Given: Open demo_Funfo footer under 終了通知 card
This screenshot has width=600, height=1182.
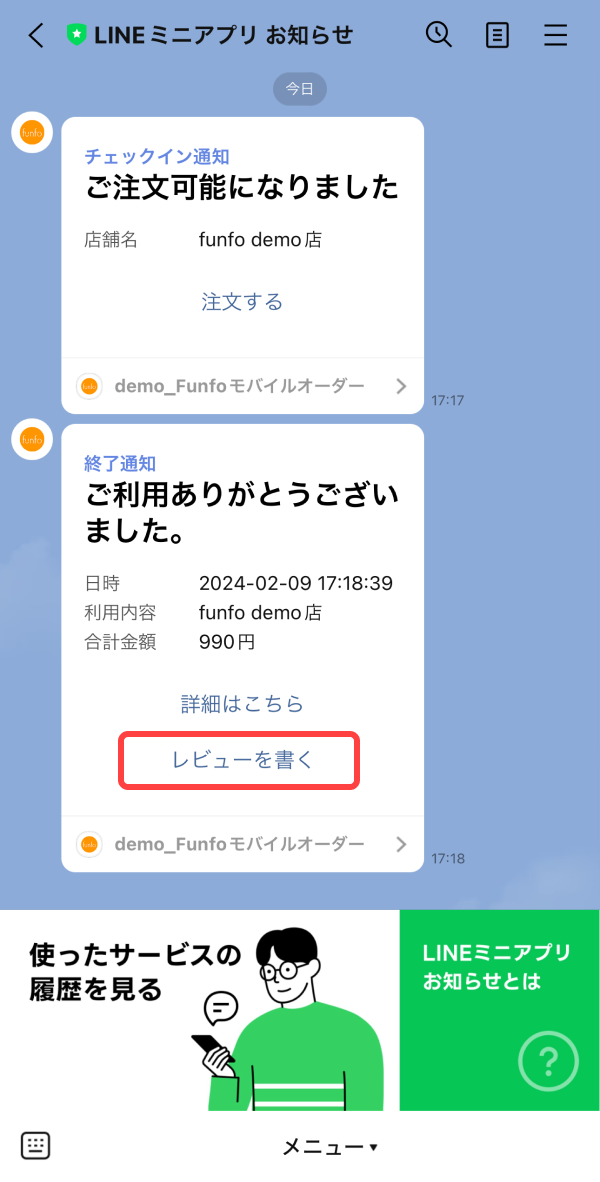Looking at the screenshot, I should 242,844.
